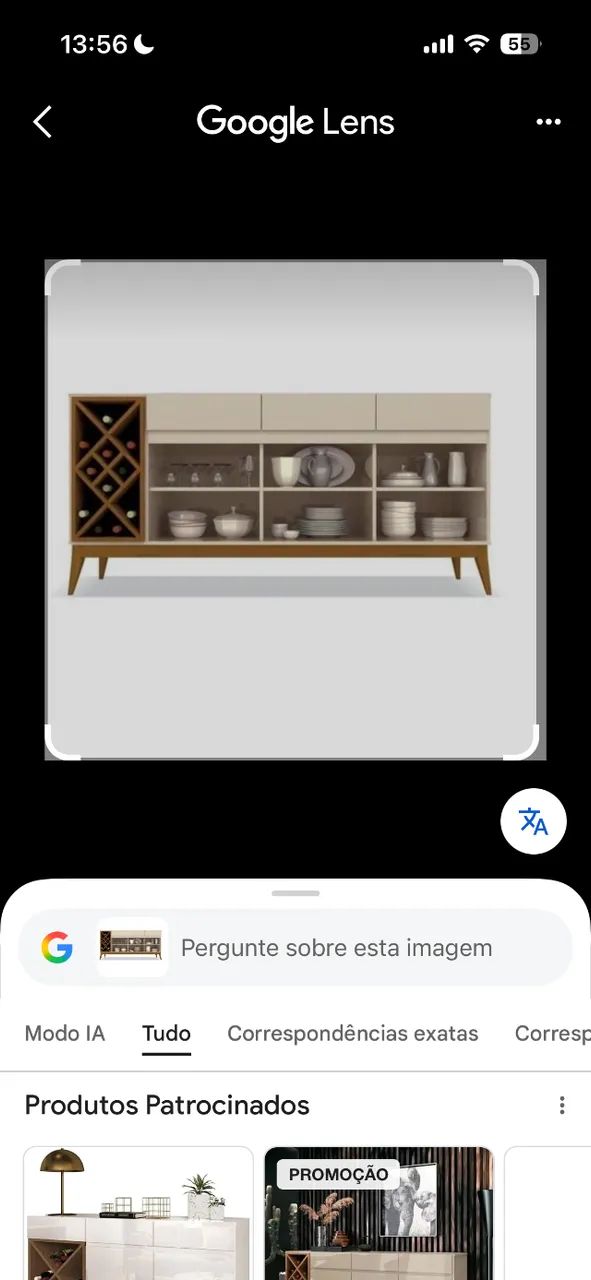Open the Correspondências exatas tab
The image size is (591, 1280).
coord(353,1033)
